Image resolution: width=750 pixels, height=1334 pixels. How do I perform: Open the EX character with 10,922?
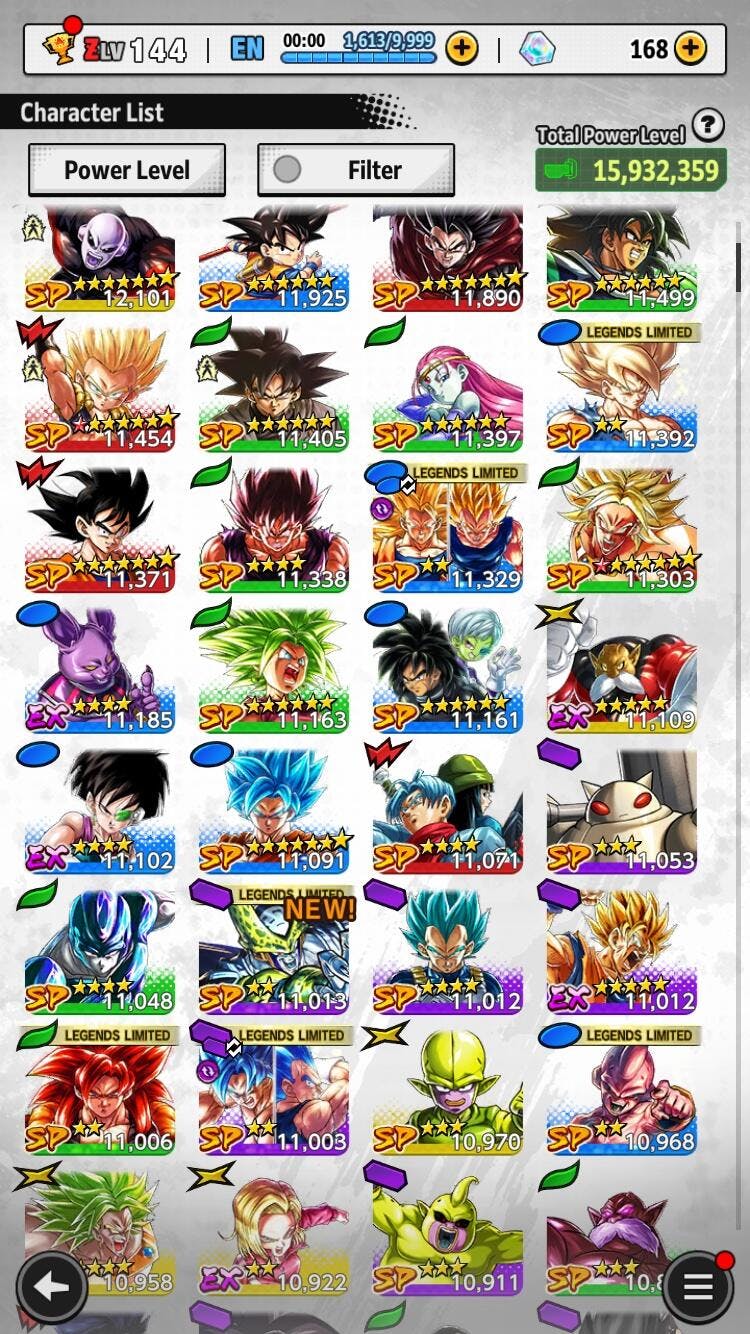click(274, 1229)
